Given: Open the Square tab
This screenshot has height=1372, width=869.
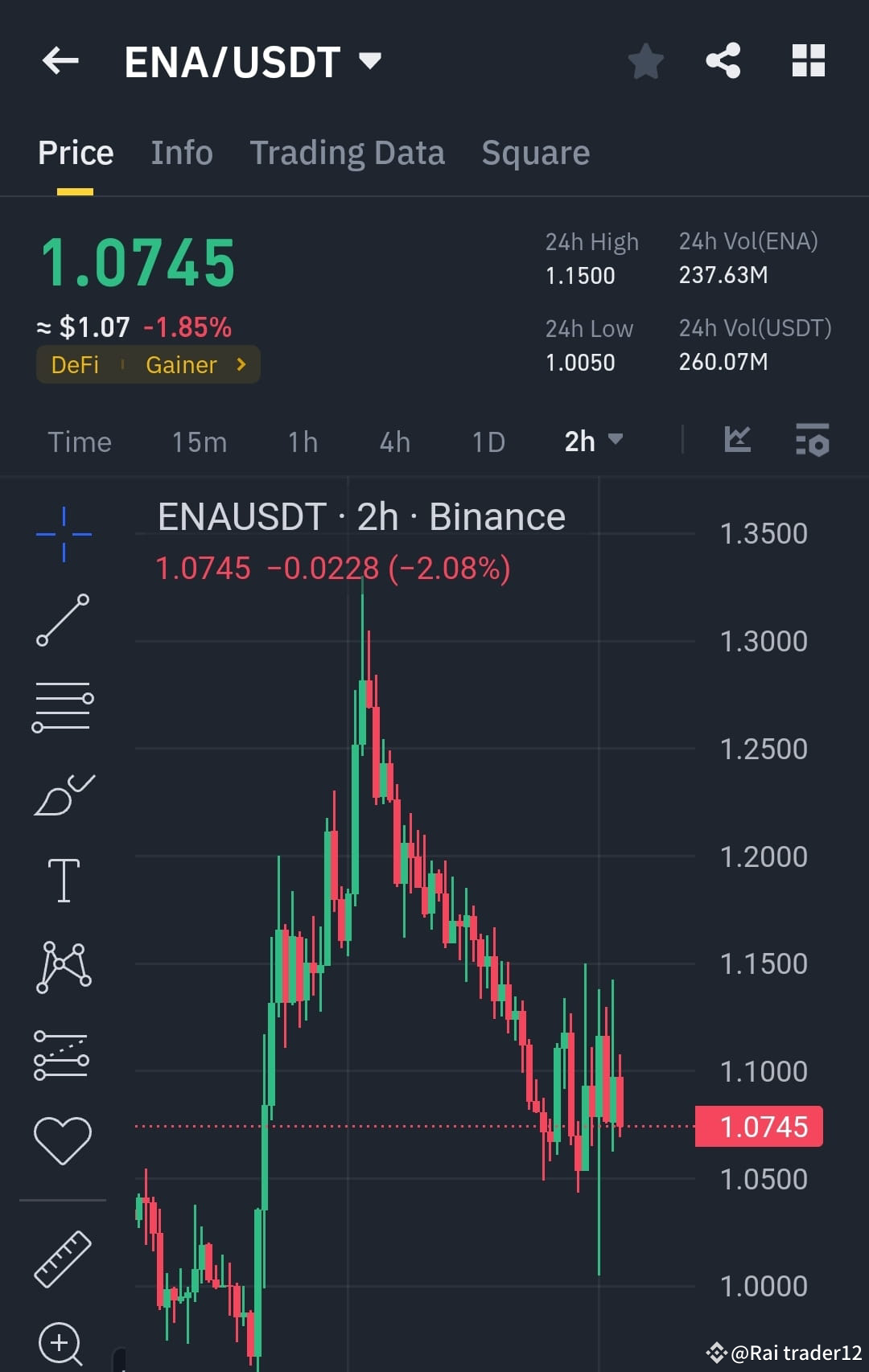Looking at the screenshot, I should (x=535, y=152).
